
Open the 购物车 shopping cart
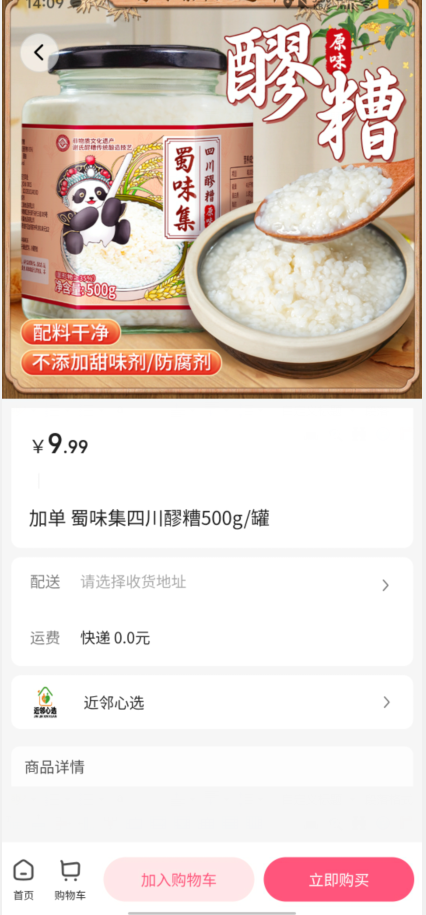pyautogui.click(x=70, y=879)
